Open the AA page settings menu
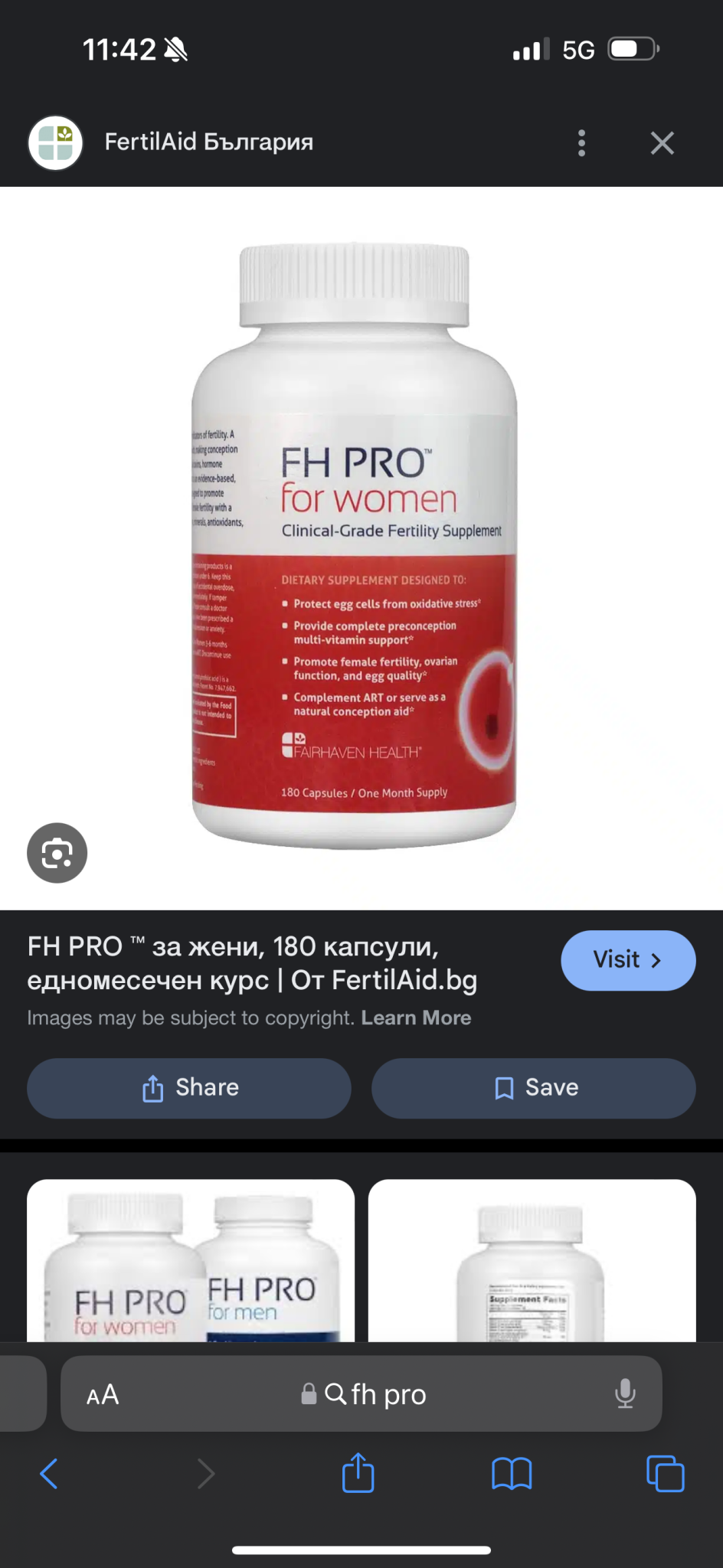Image resolution: width=723 pixels, height=1568 pixels. tap(103, 1394)
